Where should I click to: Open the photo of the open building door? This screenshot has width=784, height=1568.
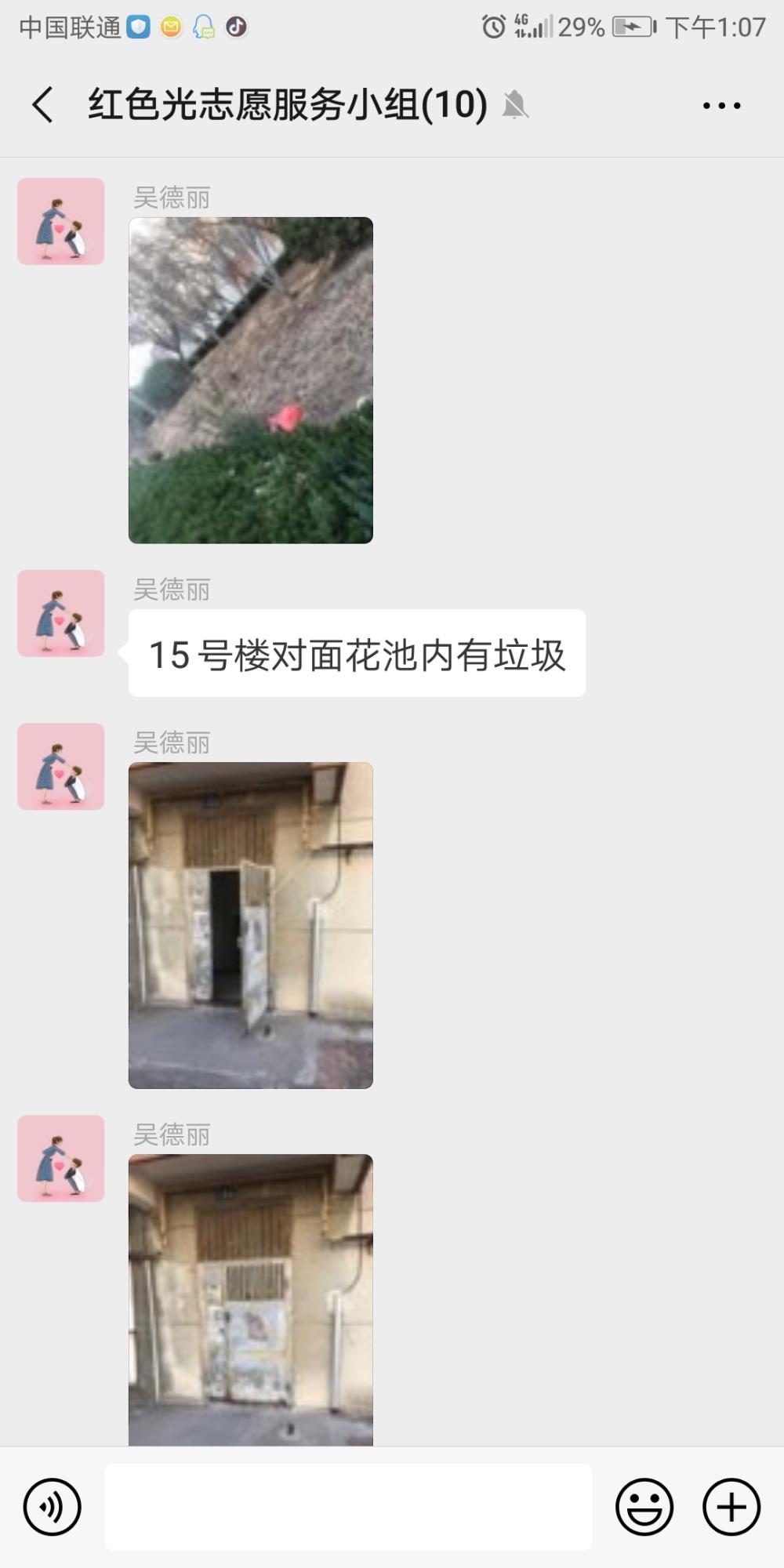pyautogui.click(x=251, y=925)
